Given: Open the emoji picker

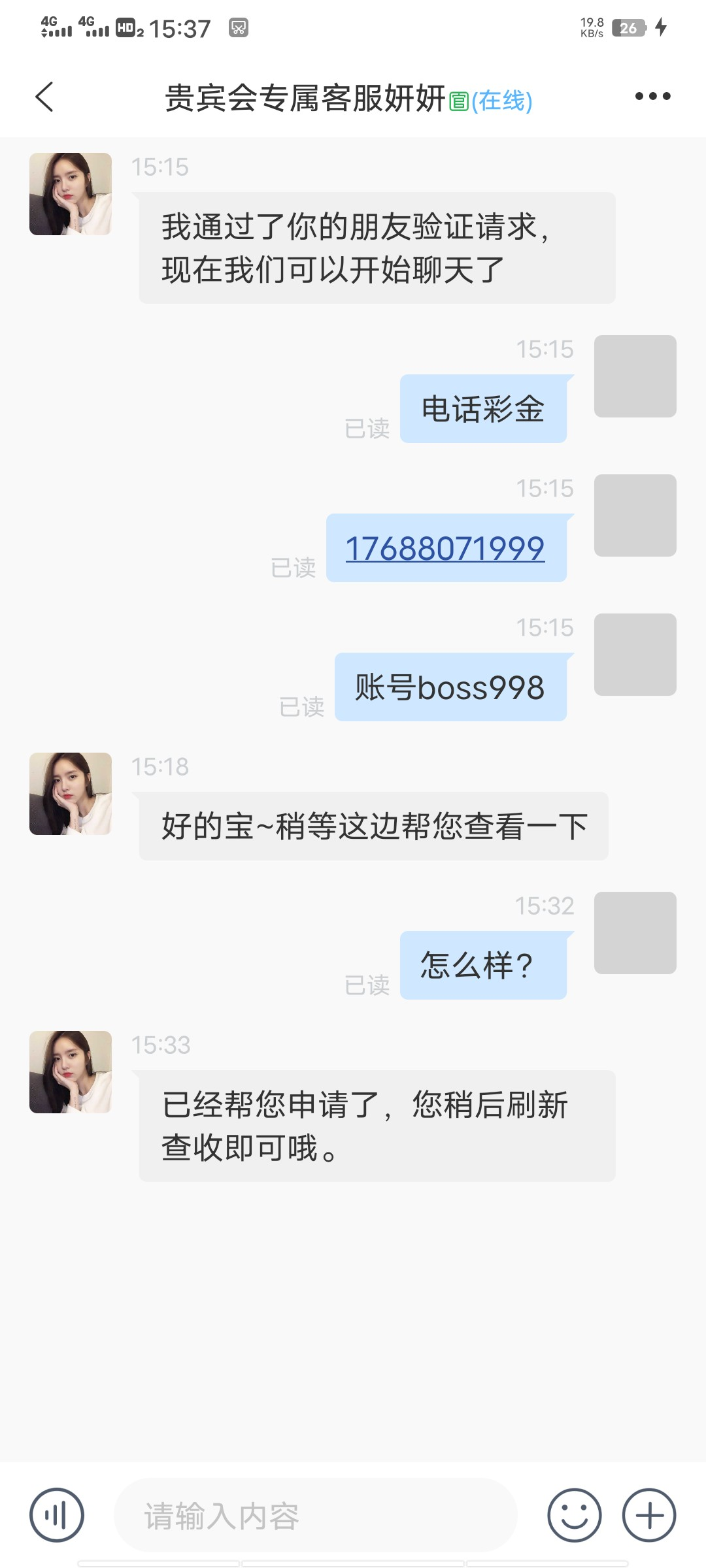Looking at the screenshot, I should click(574, 1515).
